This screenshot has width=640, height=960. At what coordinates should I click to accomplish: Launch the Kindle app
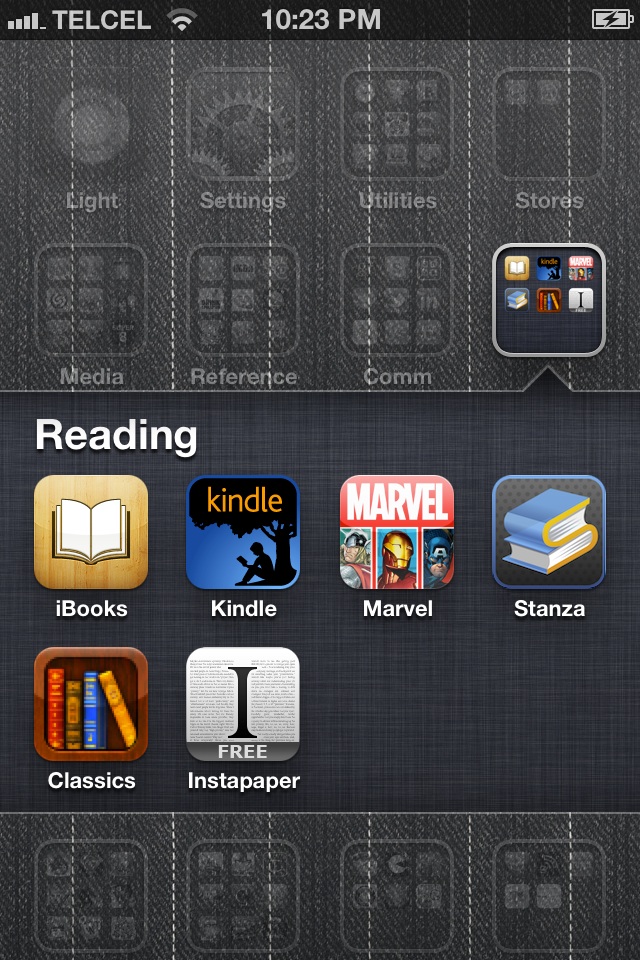[243, 532]
